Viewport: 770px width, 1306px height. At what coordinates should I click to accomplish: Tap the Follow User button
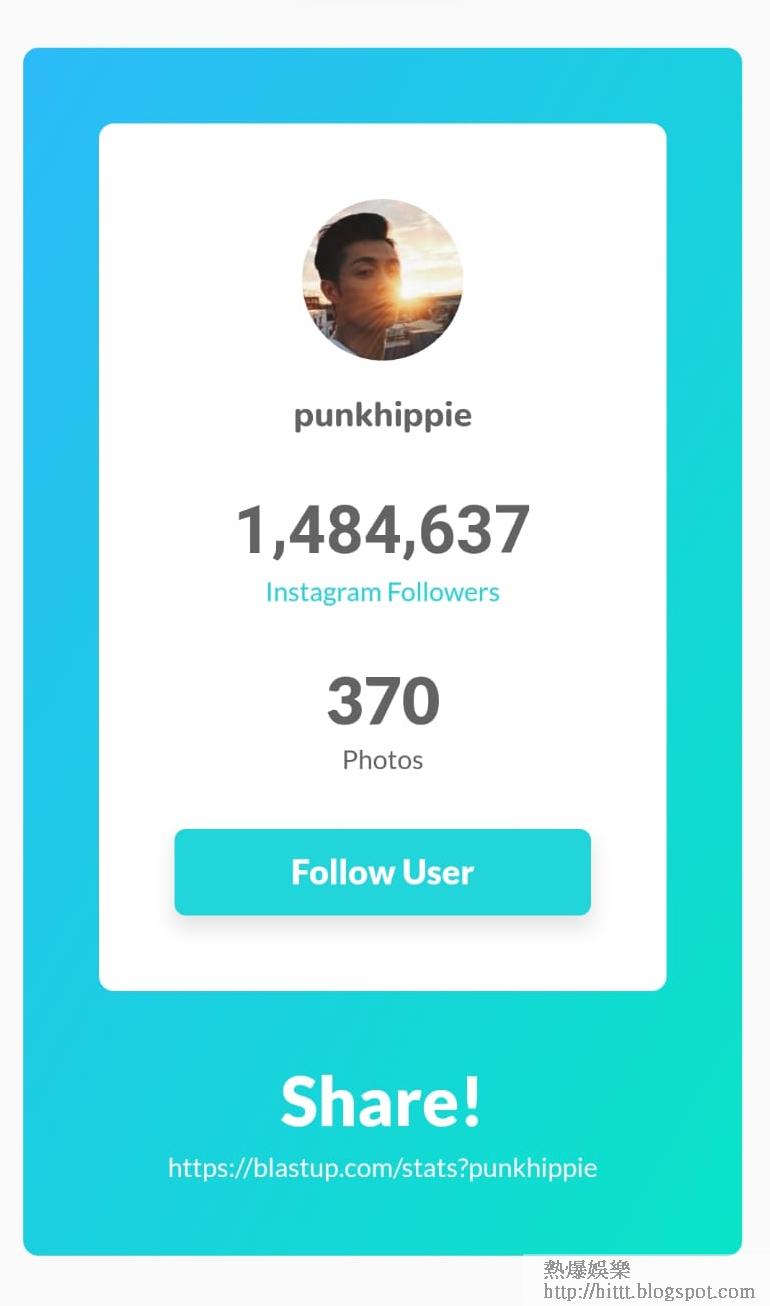tap(382, 872)
